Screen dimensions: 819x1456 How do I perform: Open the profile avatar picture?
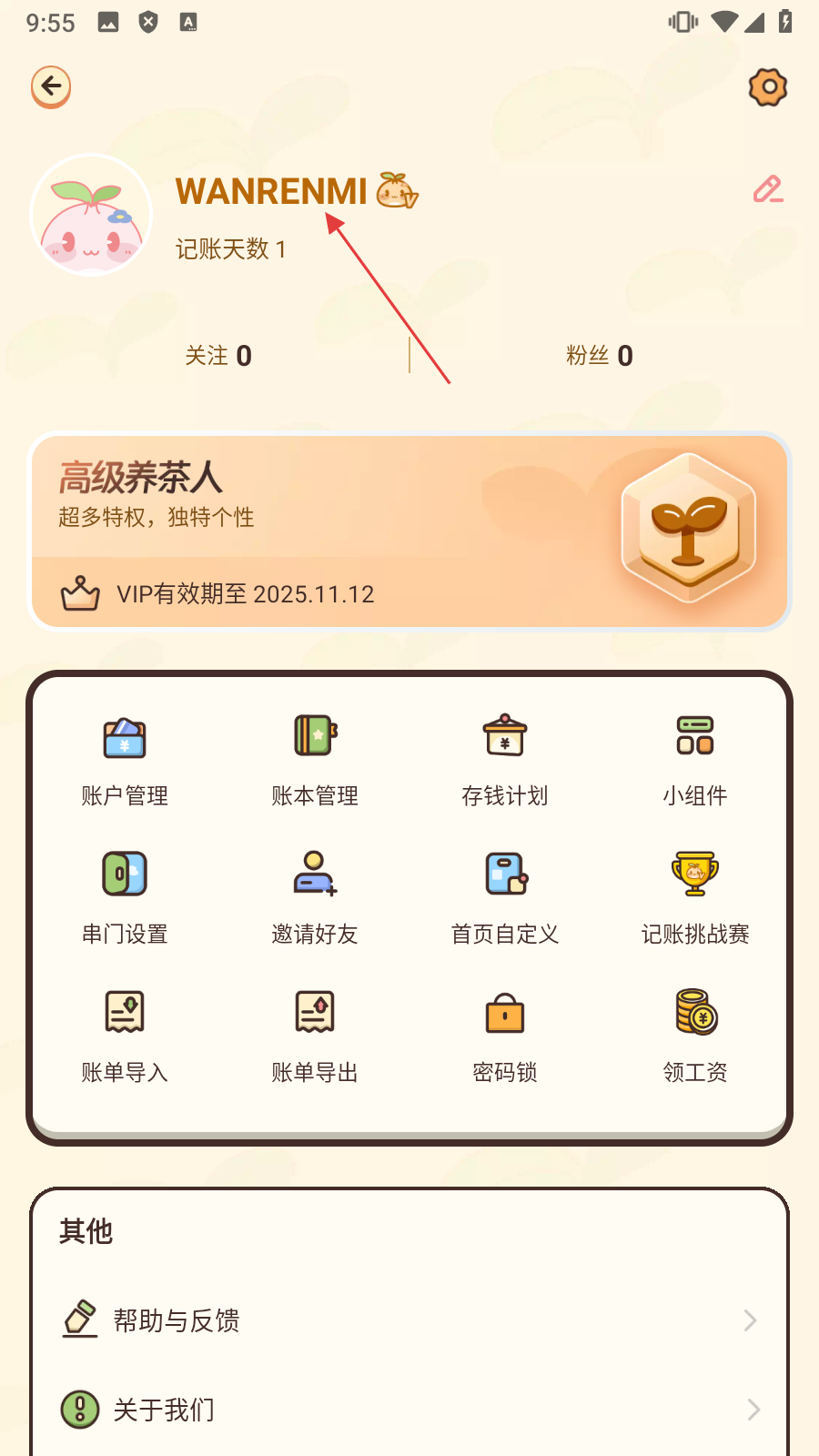point(91,215)
